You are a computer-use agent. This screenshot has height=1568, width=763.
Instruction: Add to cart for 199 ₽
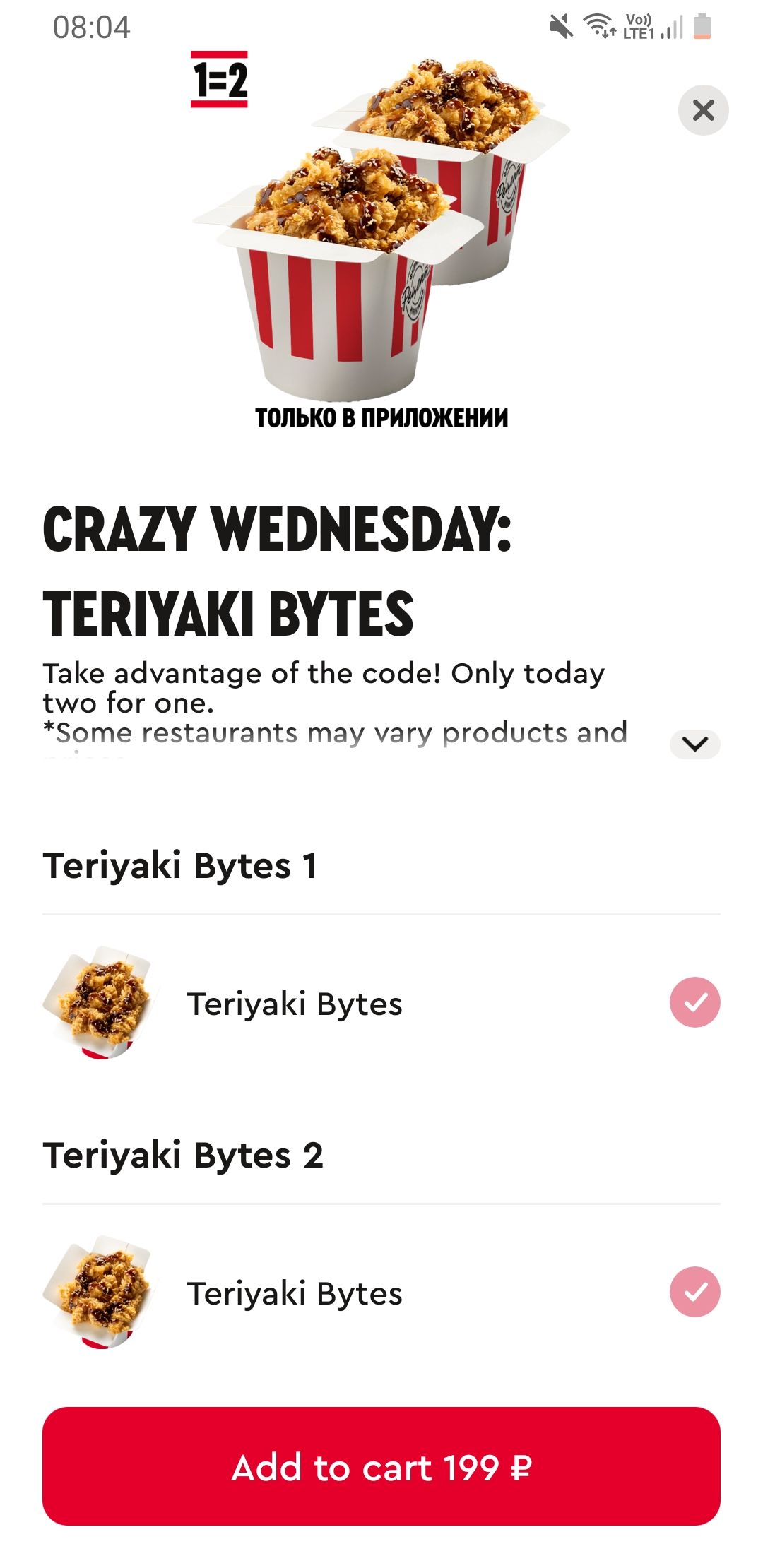[381, 1466]
